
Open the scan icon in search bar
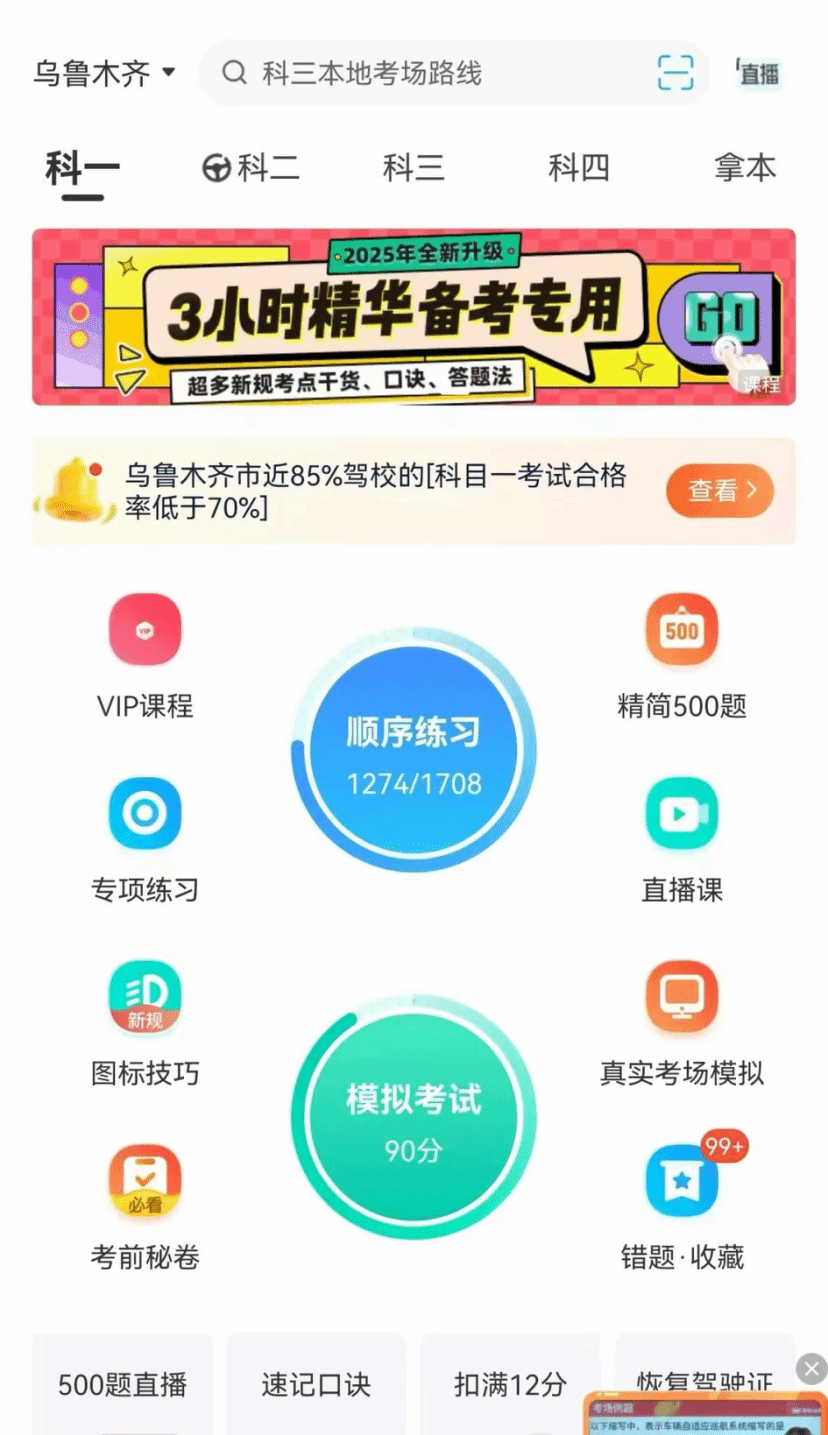[675, 73]
